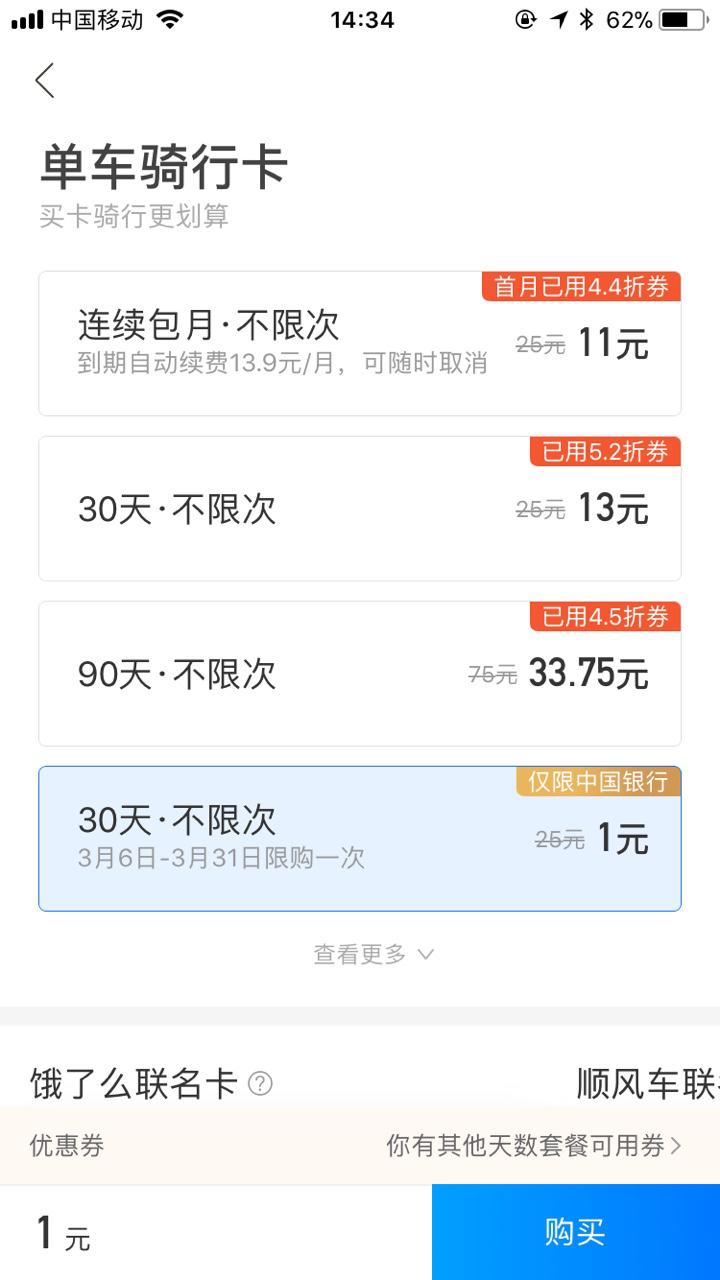Expand 查看更多 to show more plans
Viewport: 720px width, 1280px height.
[x=374, y=954]
